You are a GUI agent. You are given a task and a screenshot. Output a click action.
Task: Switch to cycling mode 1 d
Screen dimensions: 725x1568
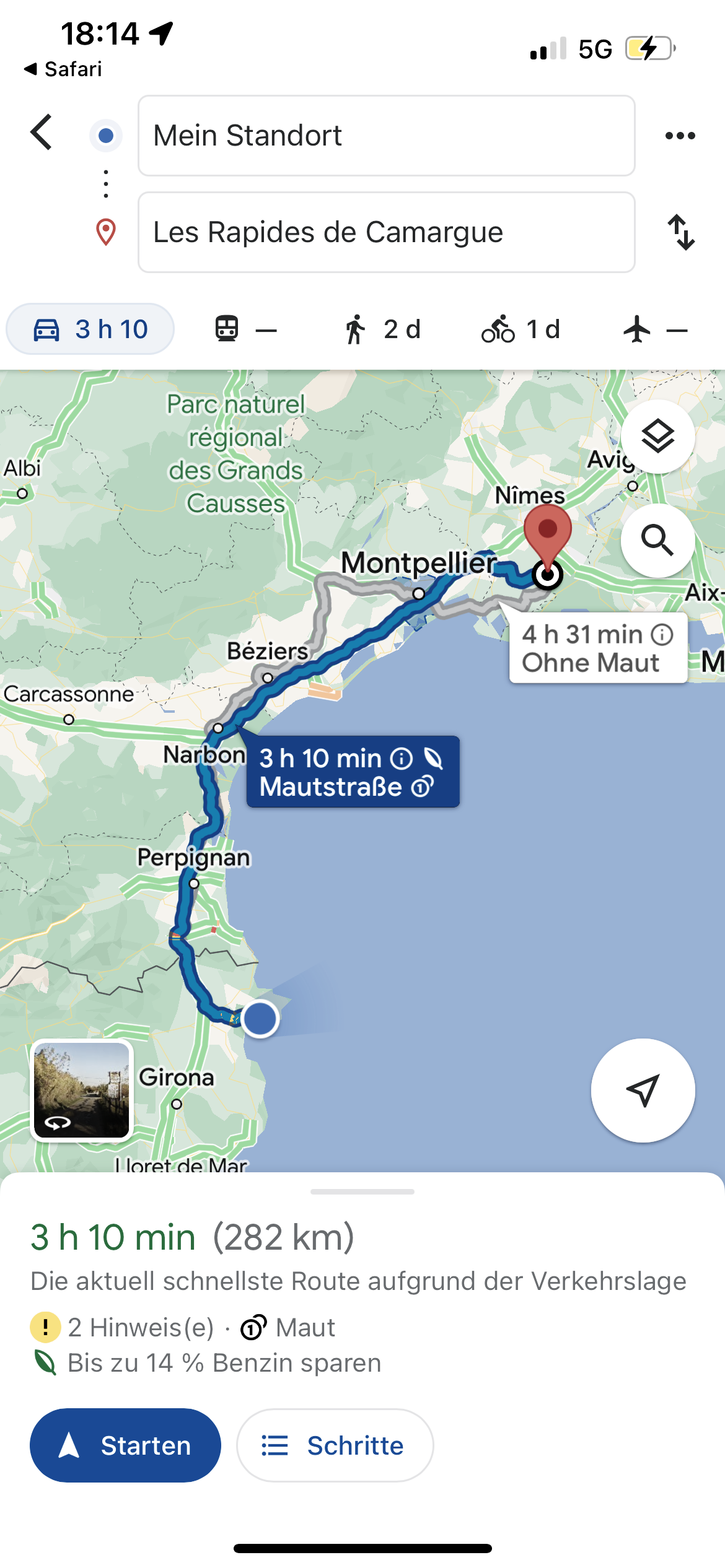point(521,329)
